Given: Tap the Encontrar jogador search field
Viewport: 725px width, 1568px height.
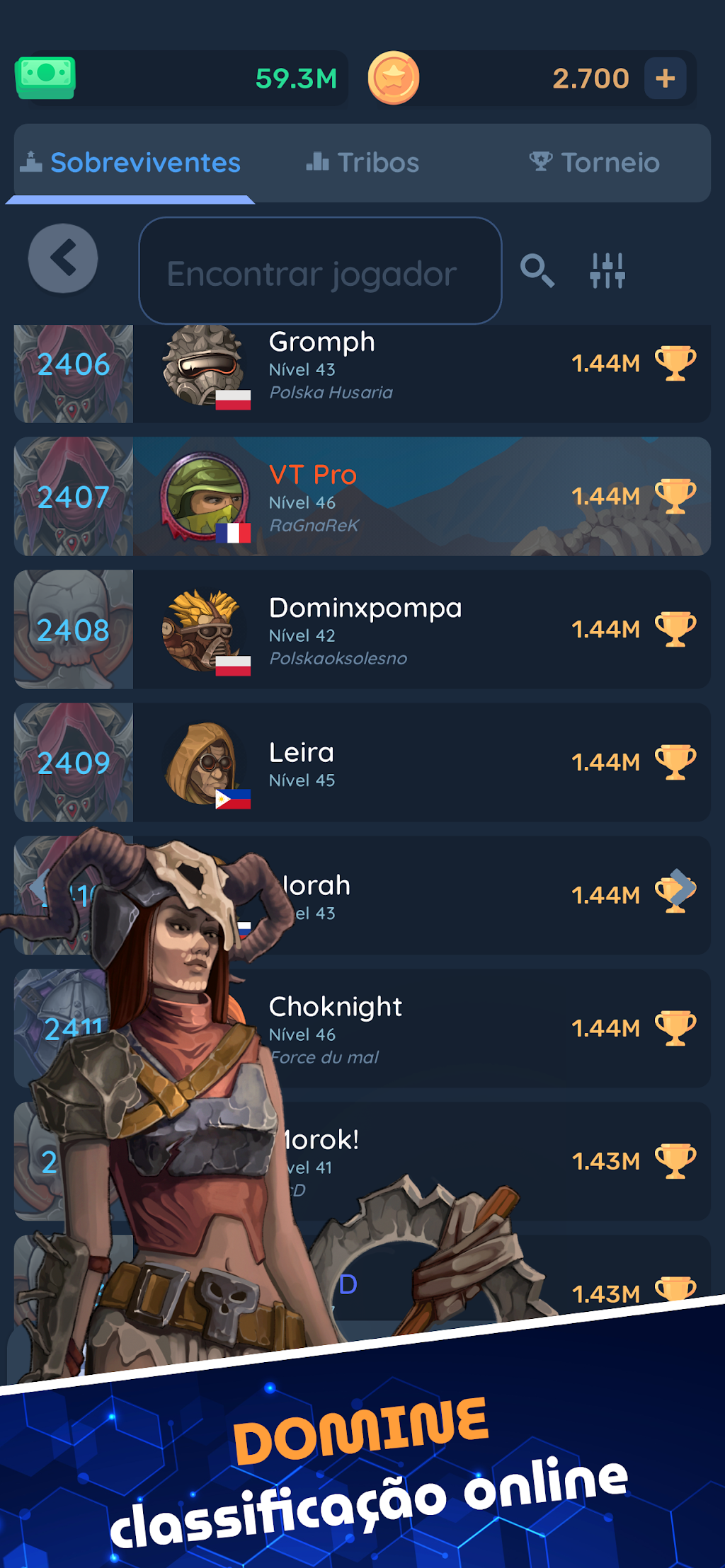Looking at the screenshot, I should [x=320, y=271].
